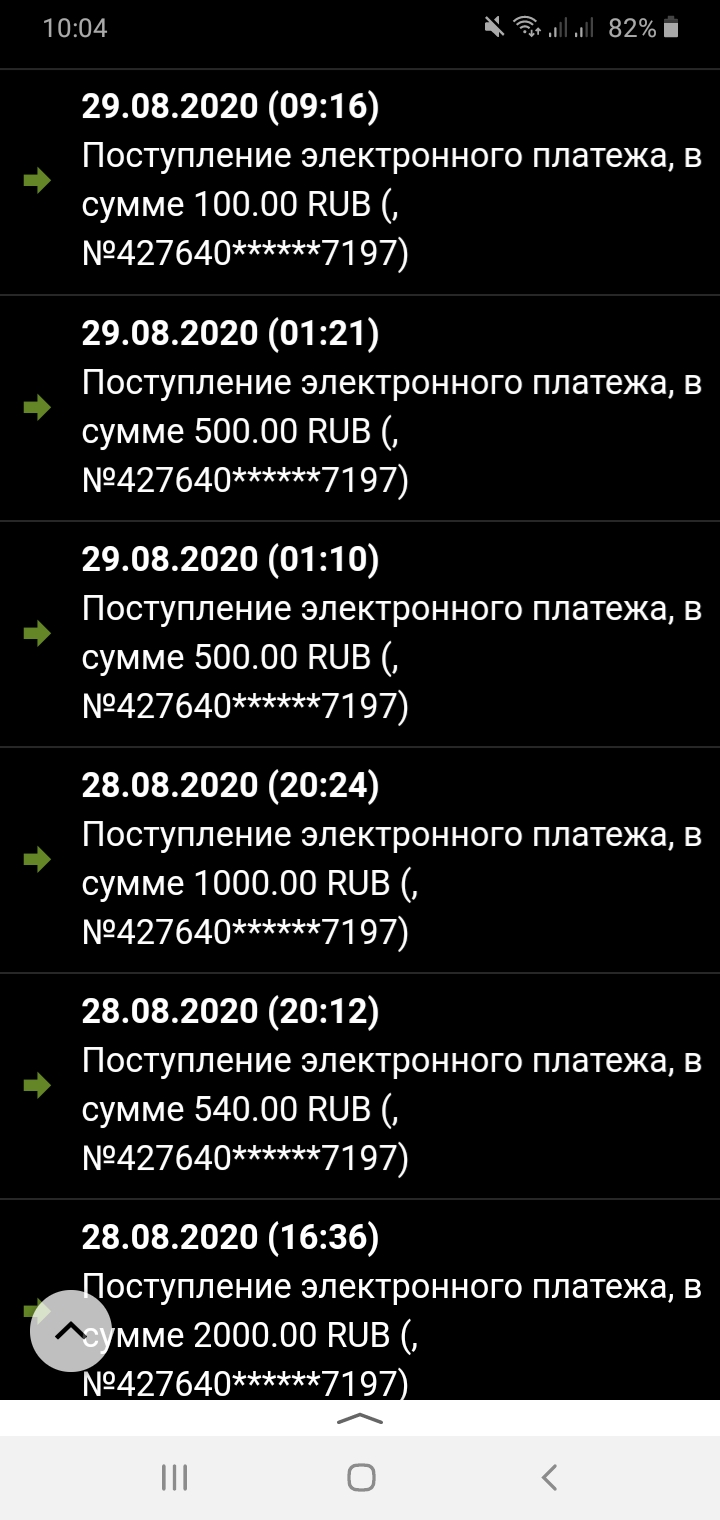This screenshot has width=720, height=1520.
Task: Open the recent apps overview
Action: pos(175,1477)
